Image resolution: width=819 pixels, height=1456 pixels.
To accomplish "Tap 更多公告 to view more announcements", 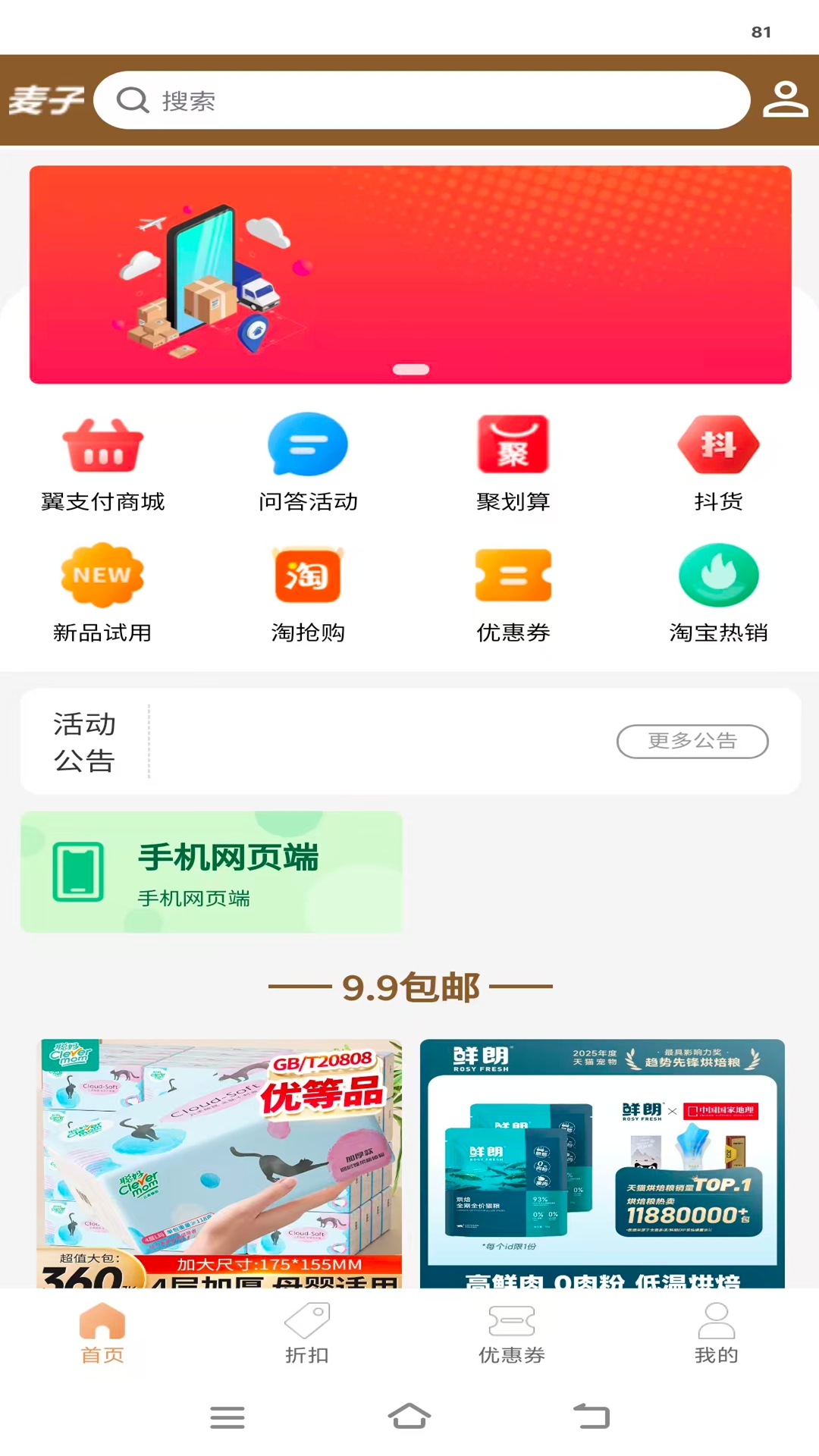I will coord(692,741).
